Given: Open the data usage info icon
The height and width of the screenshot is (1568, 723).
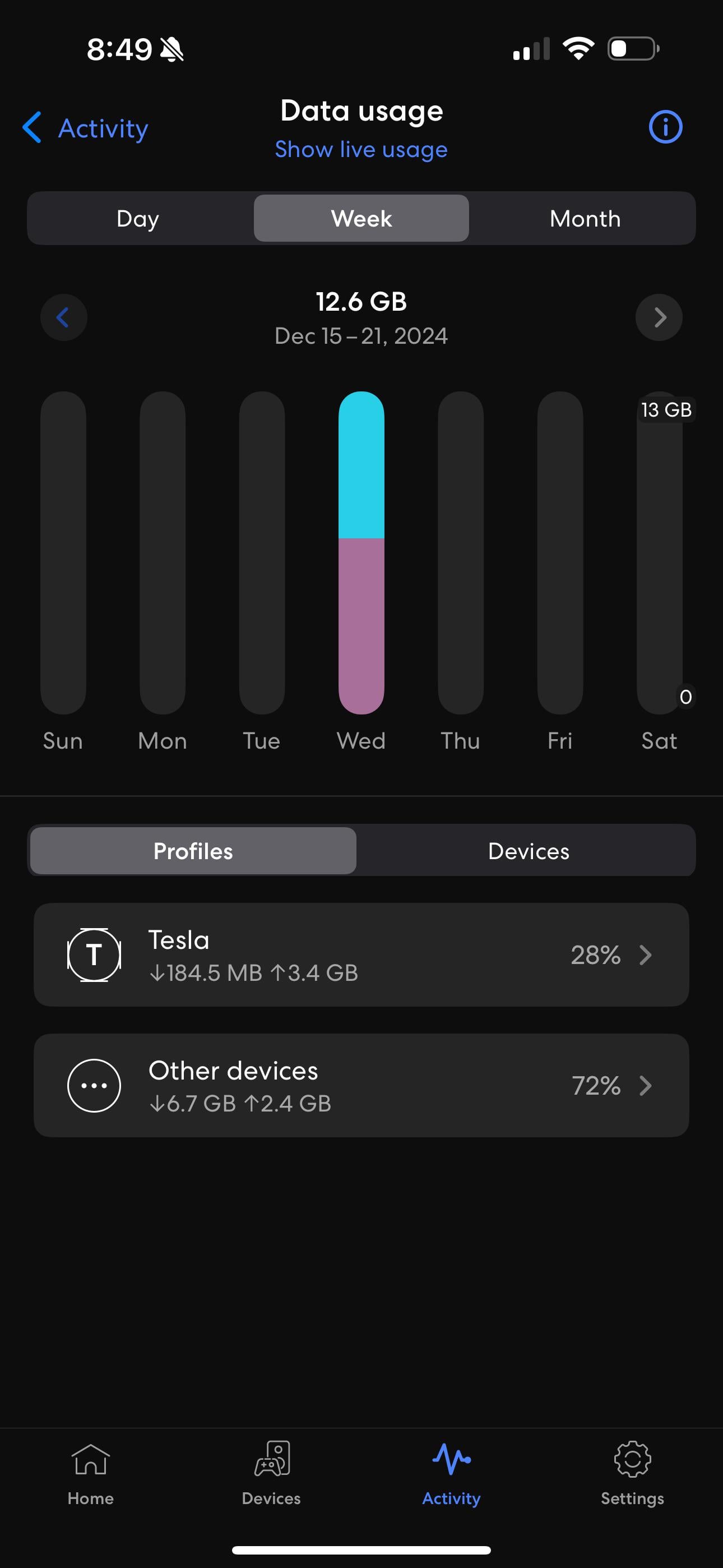Looking at the screenshot, I should coord(665,127).
